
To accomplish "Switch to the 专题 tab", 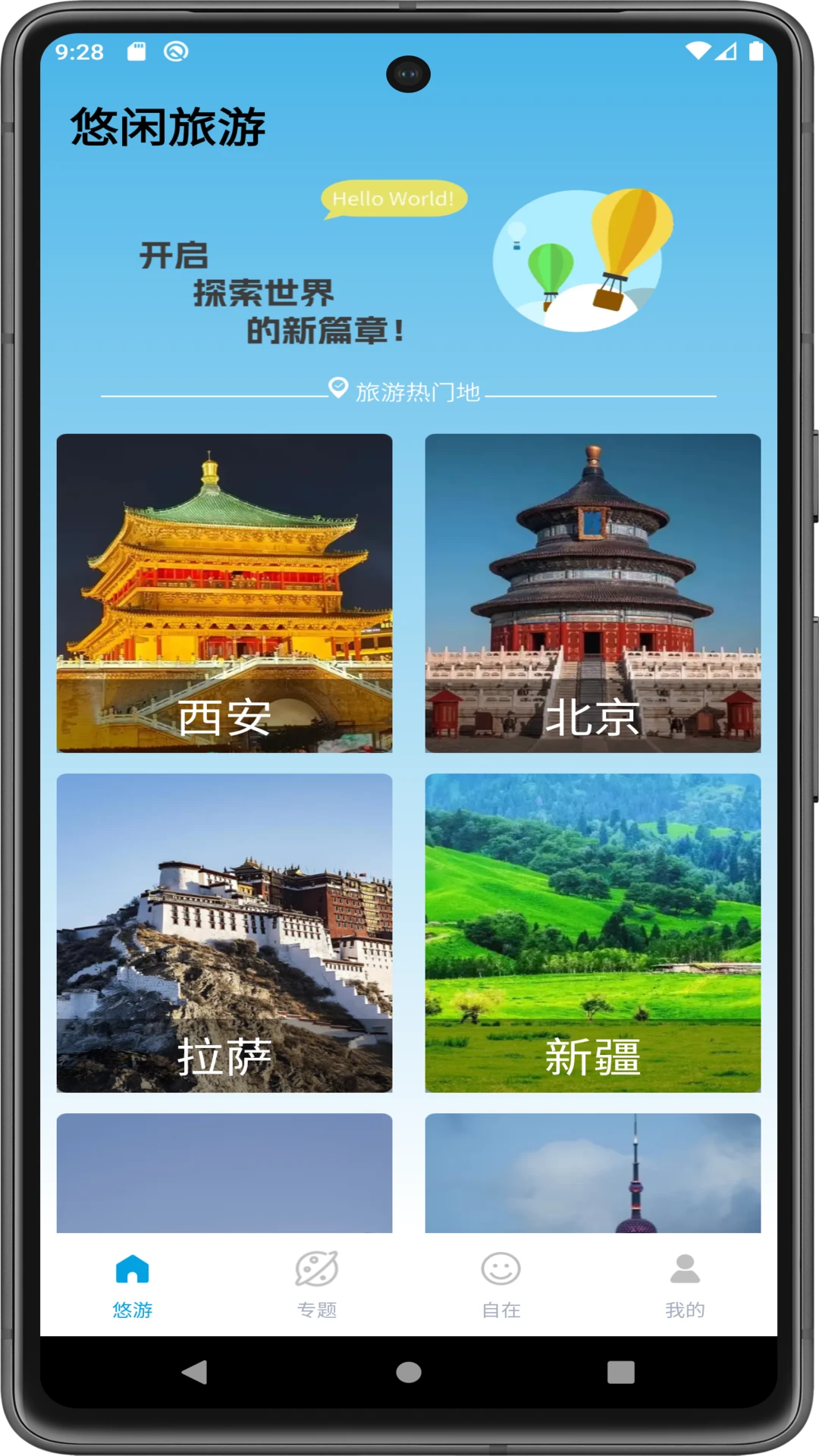I will pyautogui.click(x=316, y=1283).
